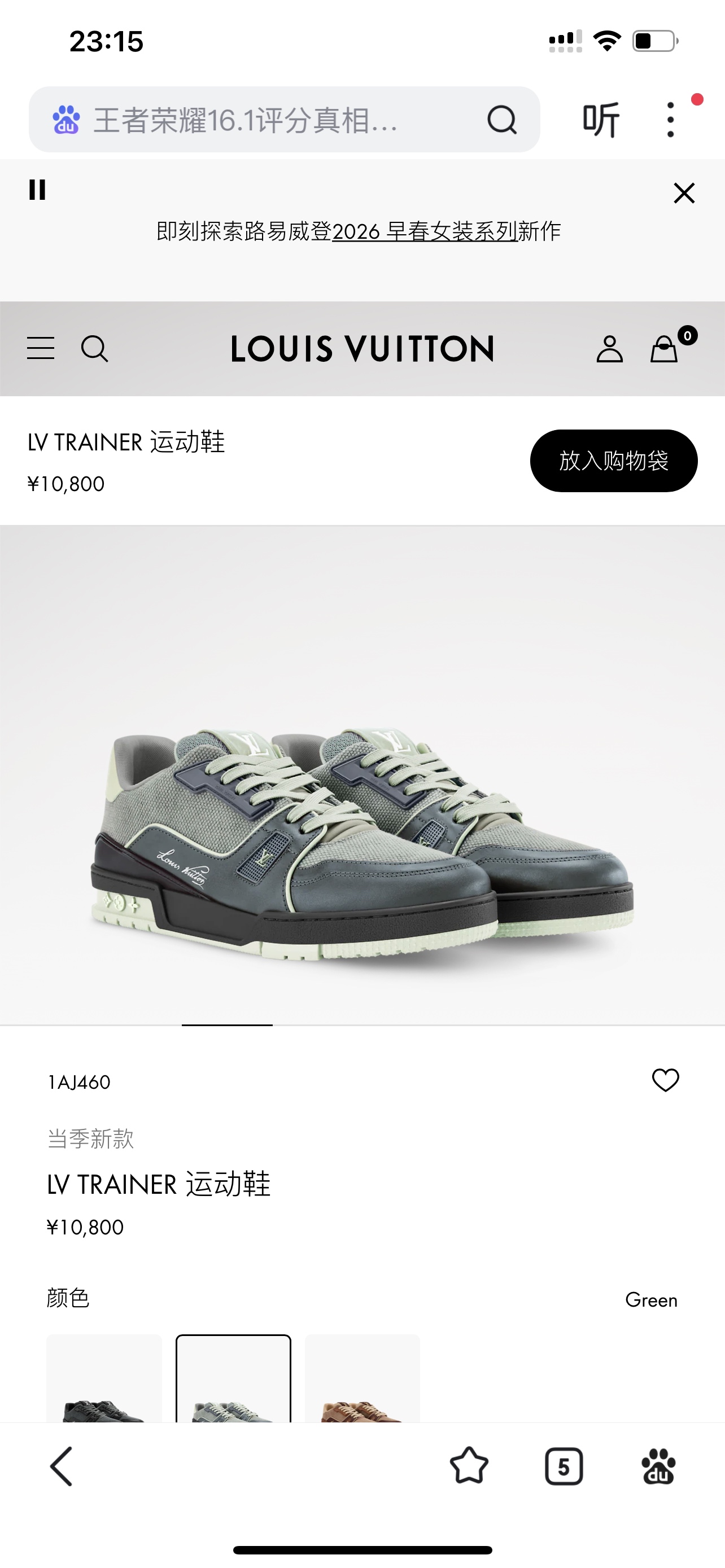
Task: Open the Baidu home button
Action: click(x=658, y=1466)
